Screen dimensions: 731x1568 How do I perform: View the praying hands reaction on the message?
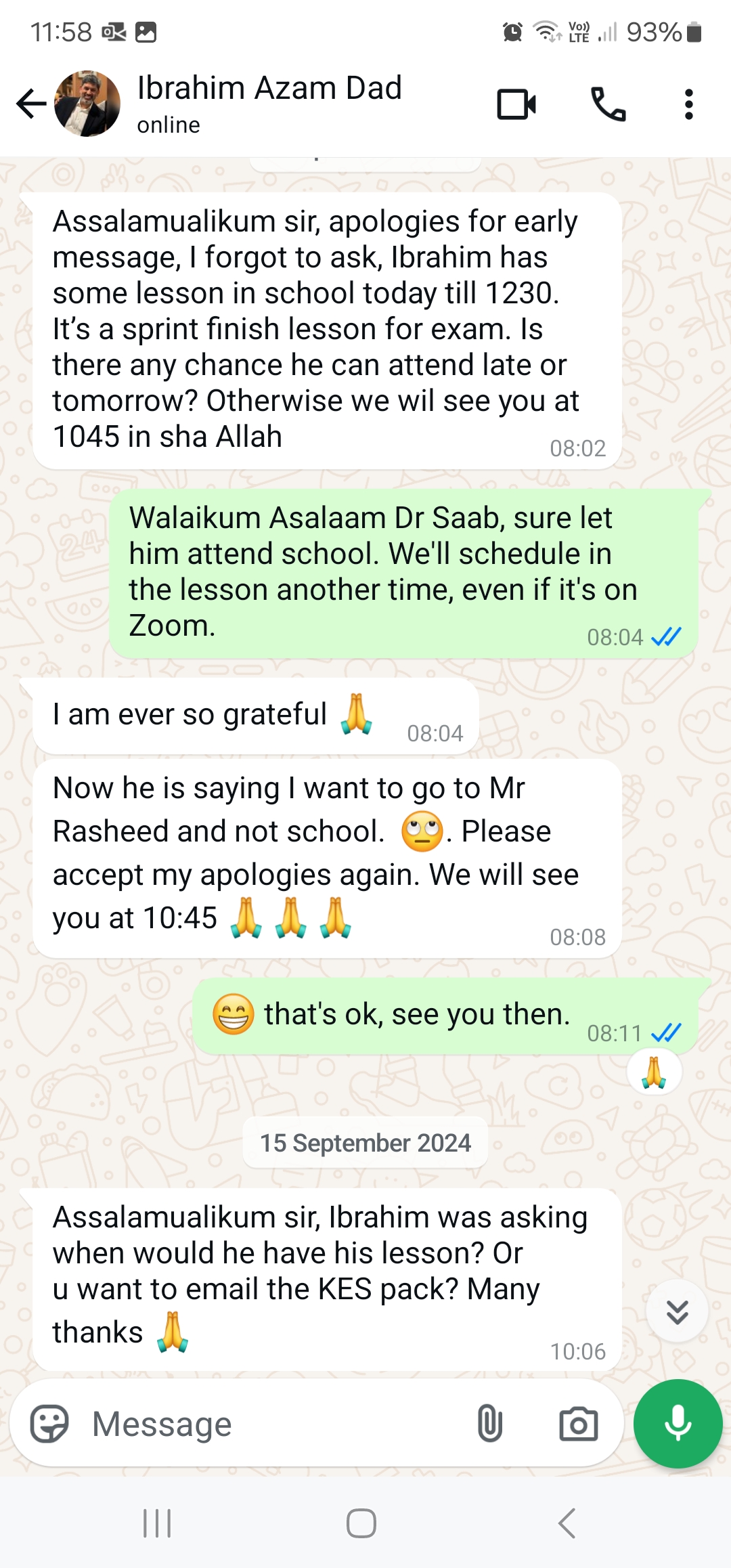(654, 1072)
